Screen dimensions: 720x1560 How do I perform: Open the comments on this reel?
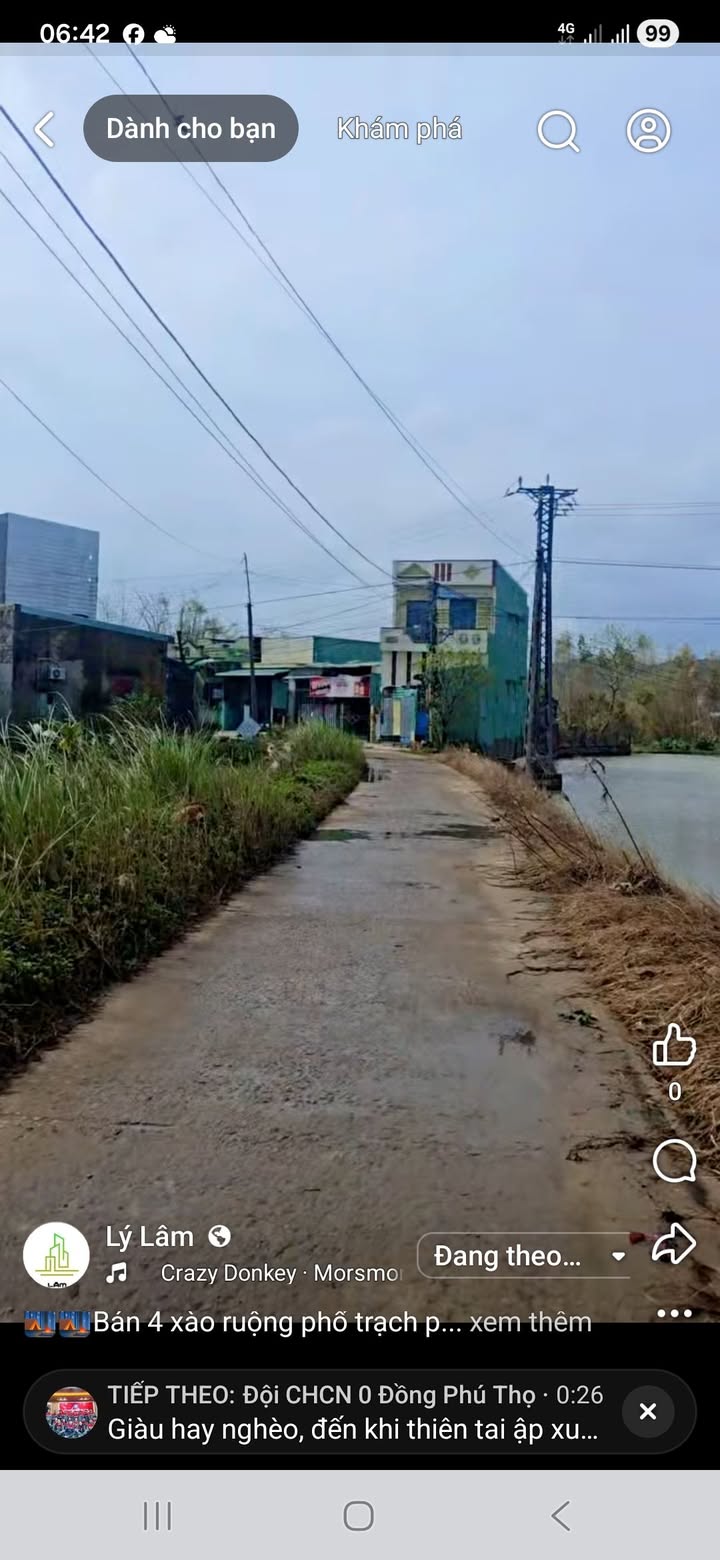pyautogui.click(x=674, y=1161)
